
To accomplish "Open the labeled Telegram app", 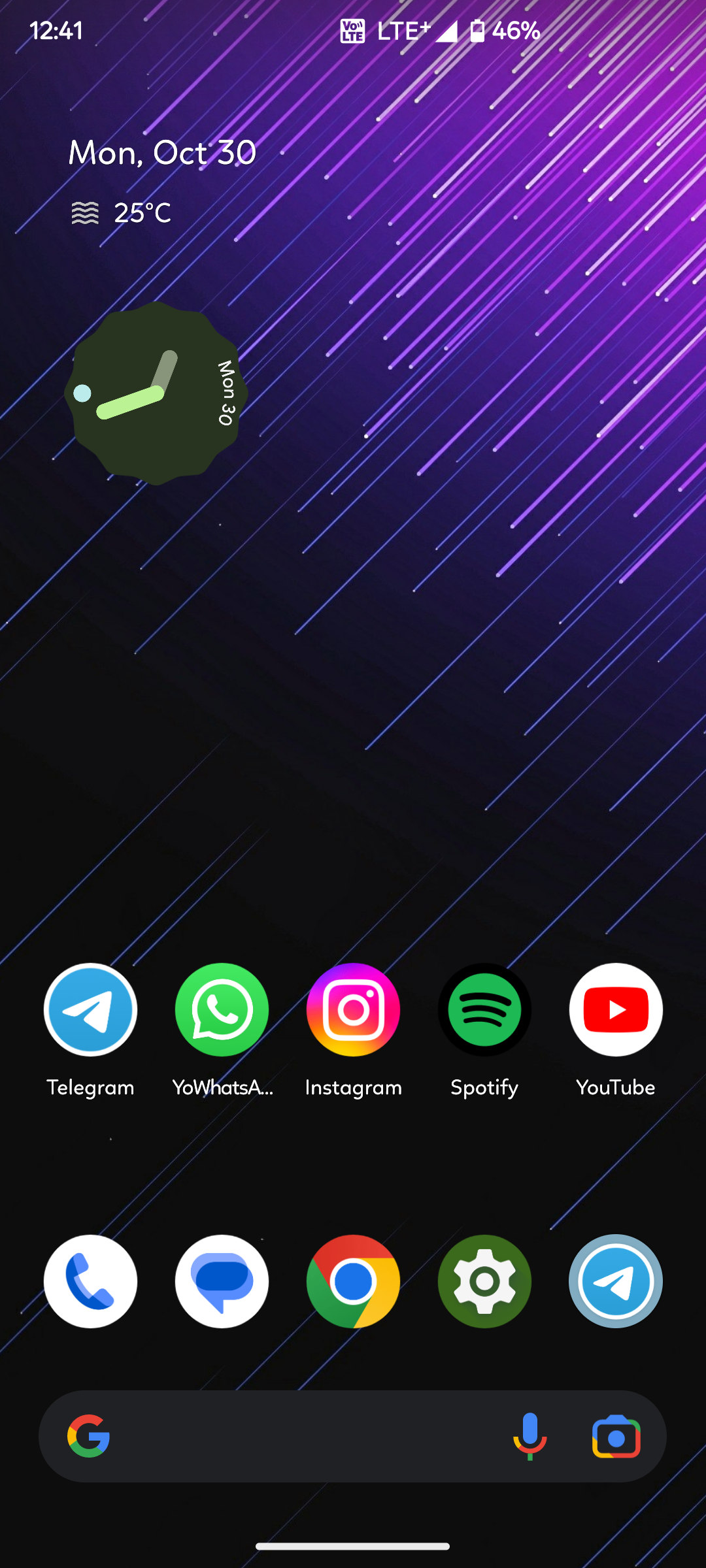I will [90, 1010].
